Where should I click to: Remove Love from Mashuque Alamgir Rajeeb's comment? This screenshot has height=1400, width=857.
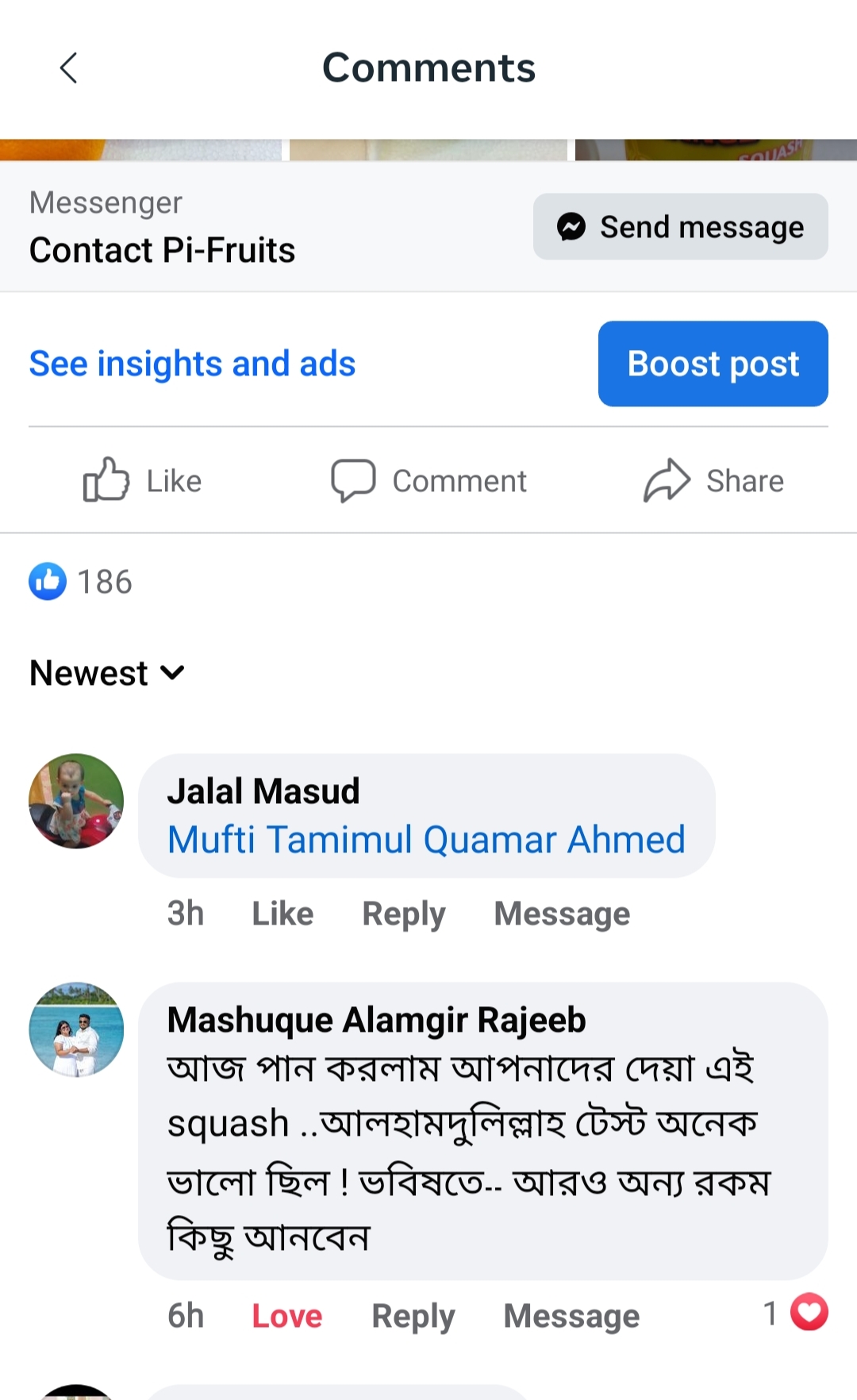click(x=287, y=1316)
